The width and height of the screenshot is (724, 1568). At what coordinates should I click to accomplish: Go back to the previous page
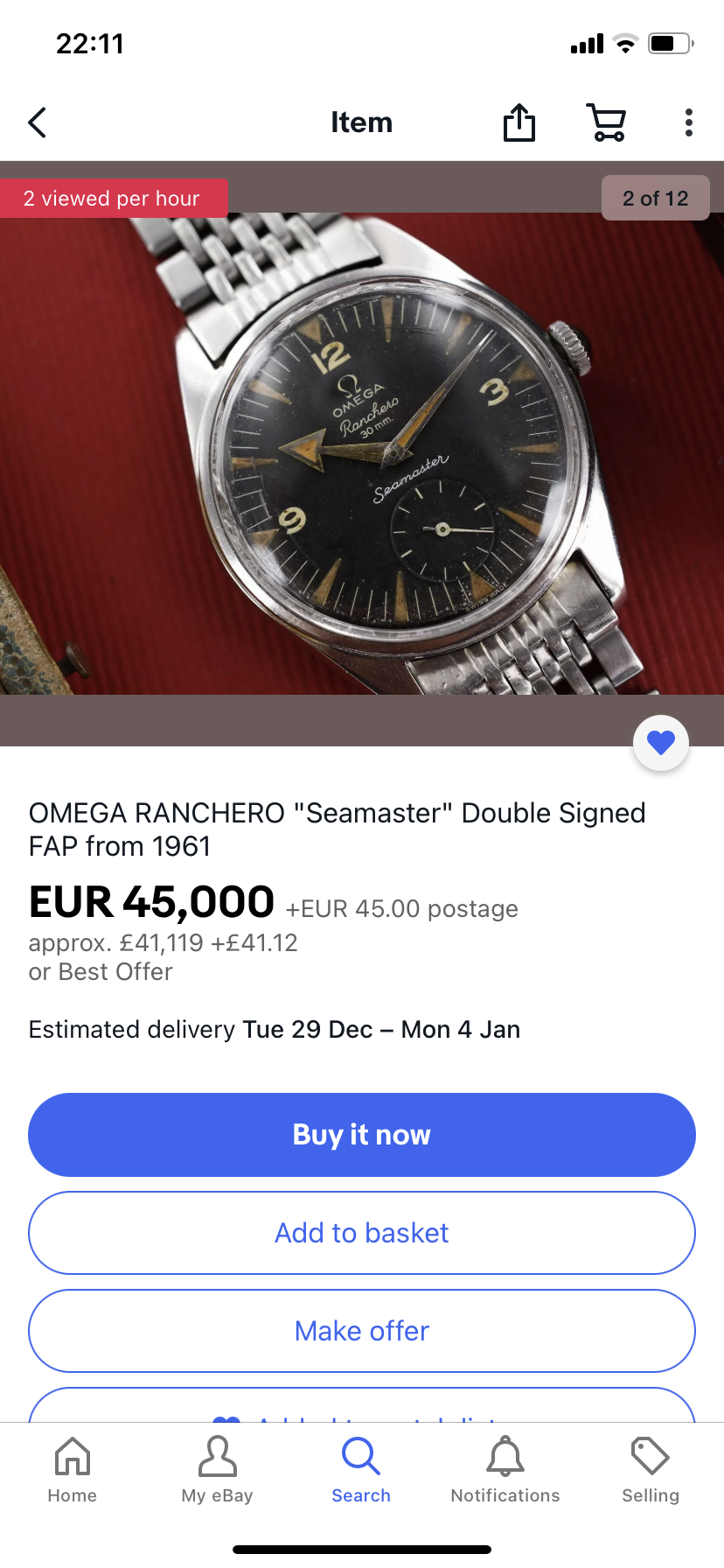(x=38, y=122)
